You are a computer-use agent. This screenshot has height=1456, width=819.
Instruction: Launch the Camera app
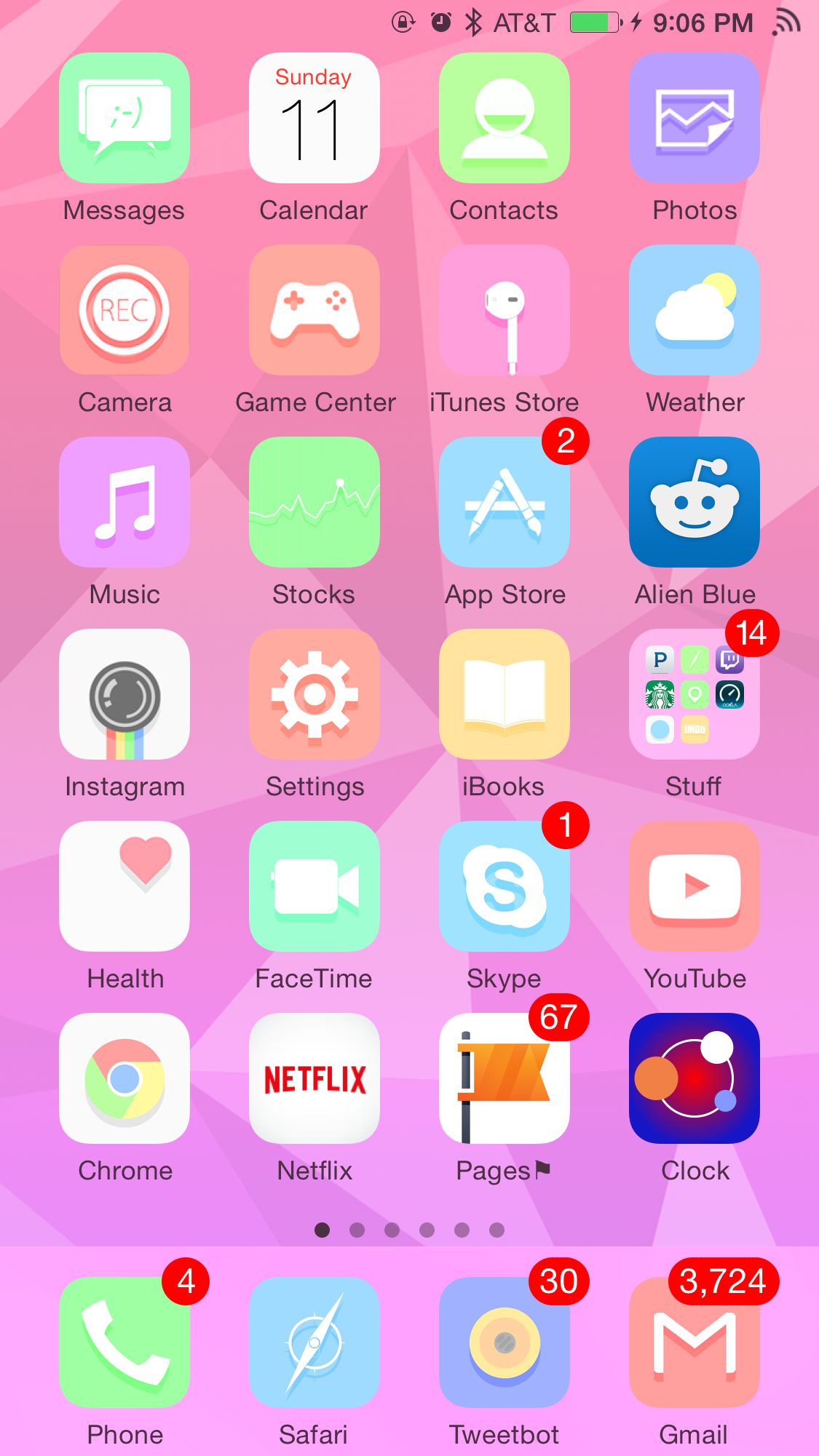[x=124, y=310]
